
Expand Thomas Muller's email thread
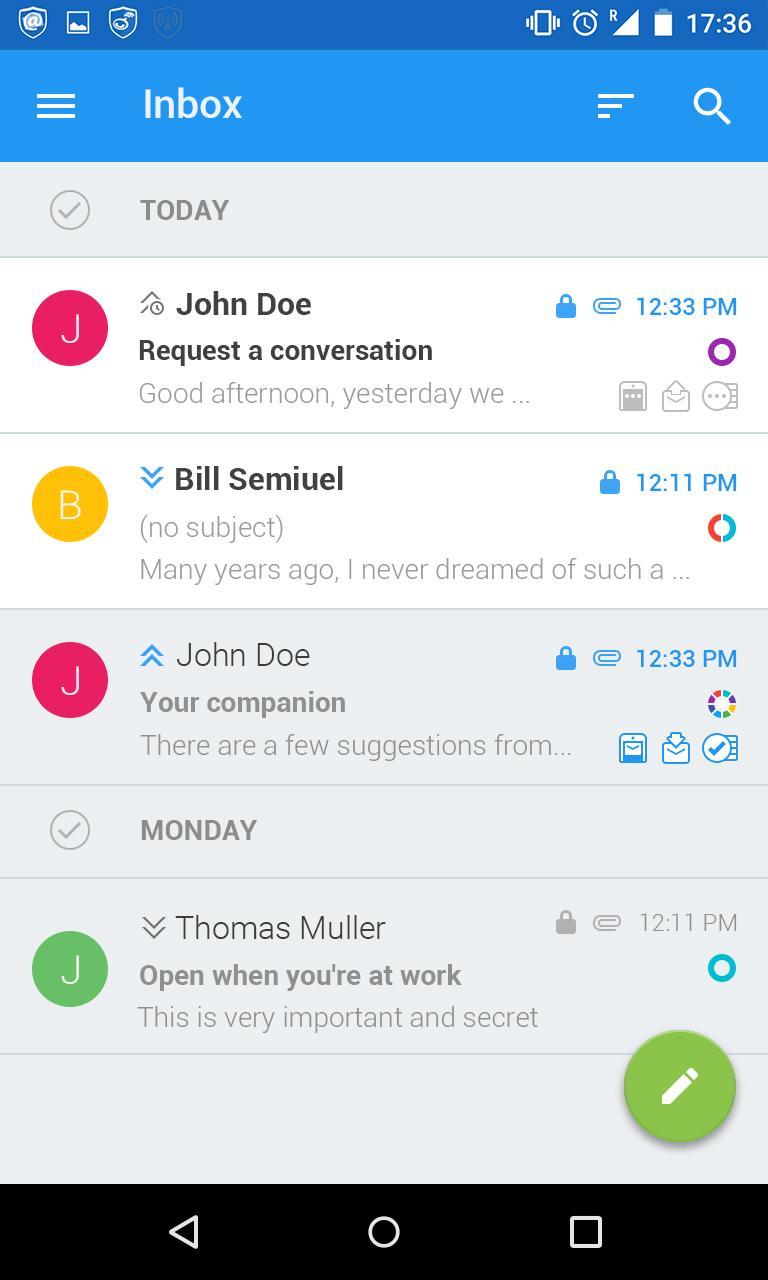[x=153, y=926]
